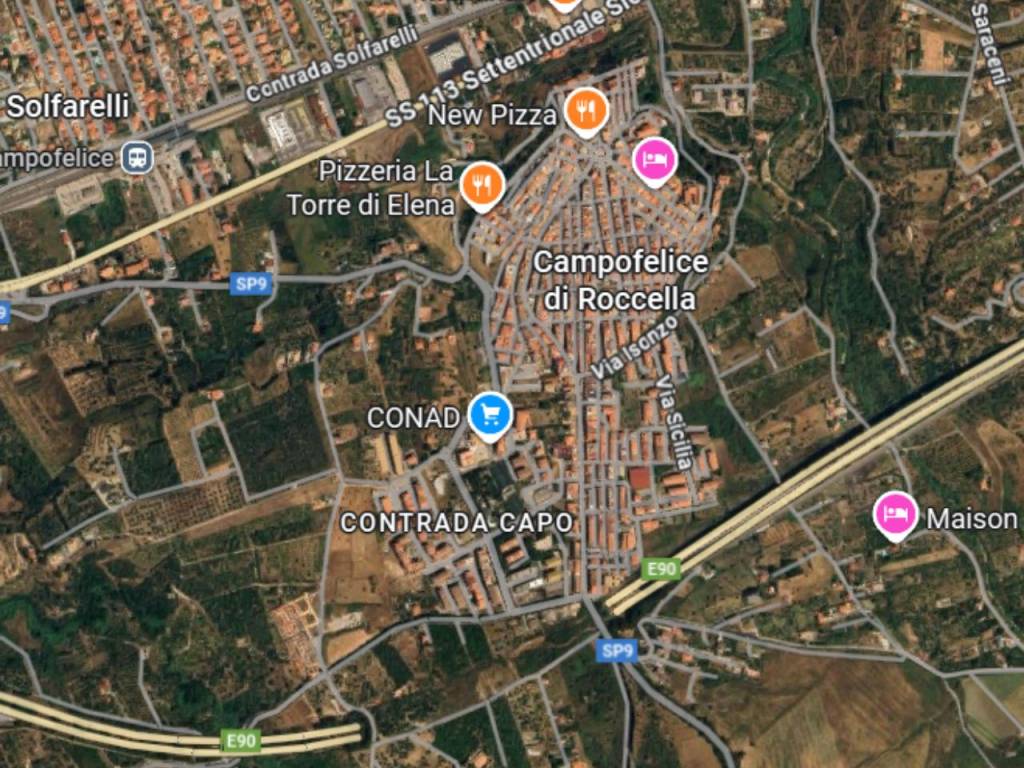This screenshot has width=1024, height=768.
Task: Open the Maison hotel marker
Action: 895,514
